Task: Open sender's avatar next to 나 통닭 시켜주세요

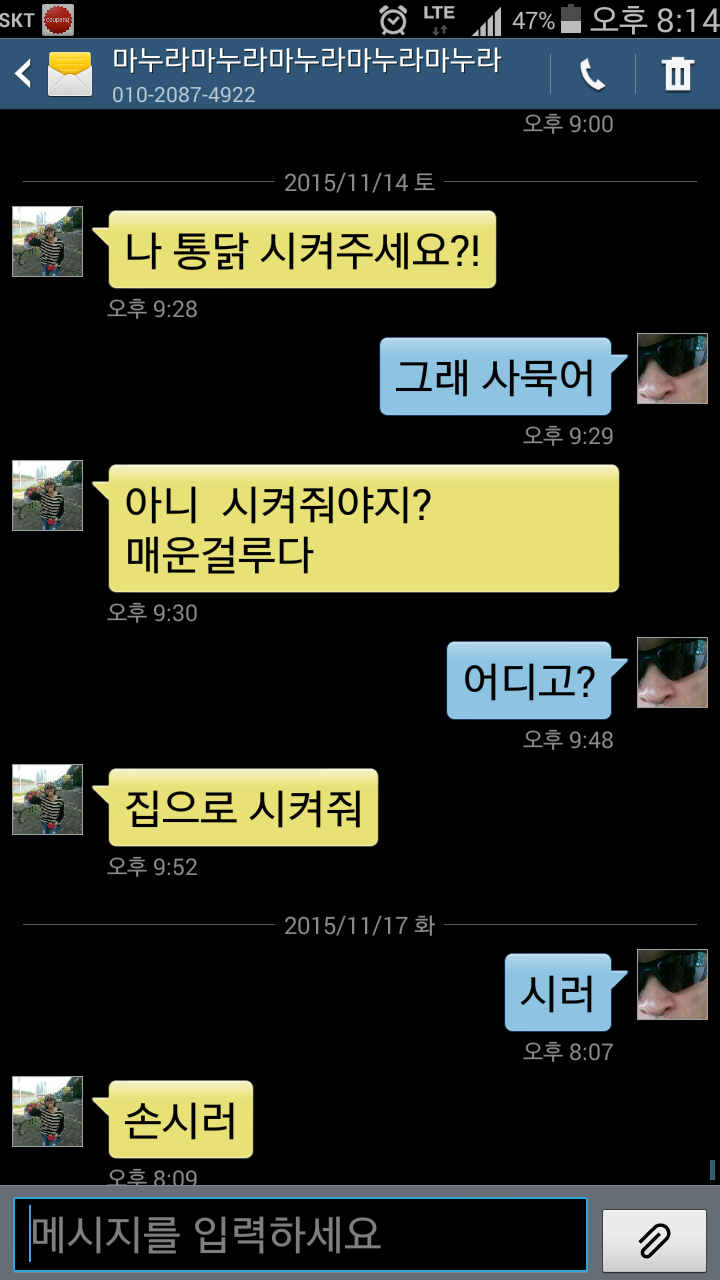Action: coord(47,242)
